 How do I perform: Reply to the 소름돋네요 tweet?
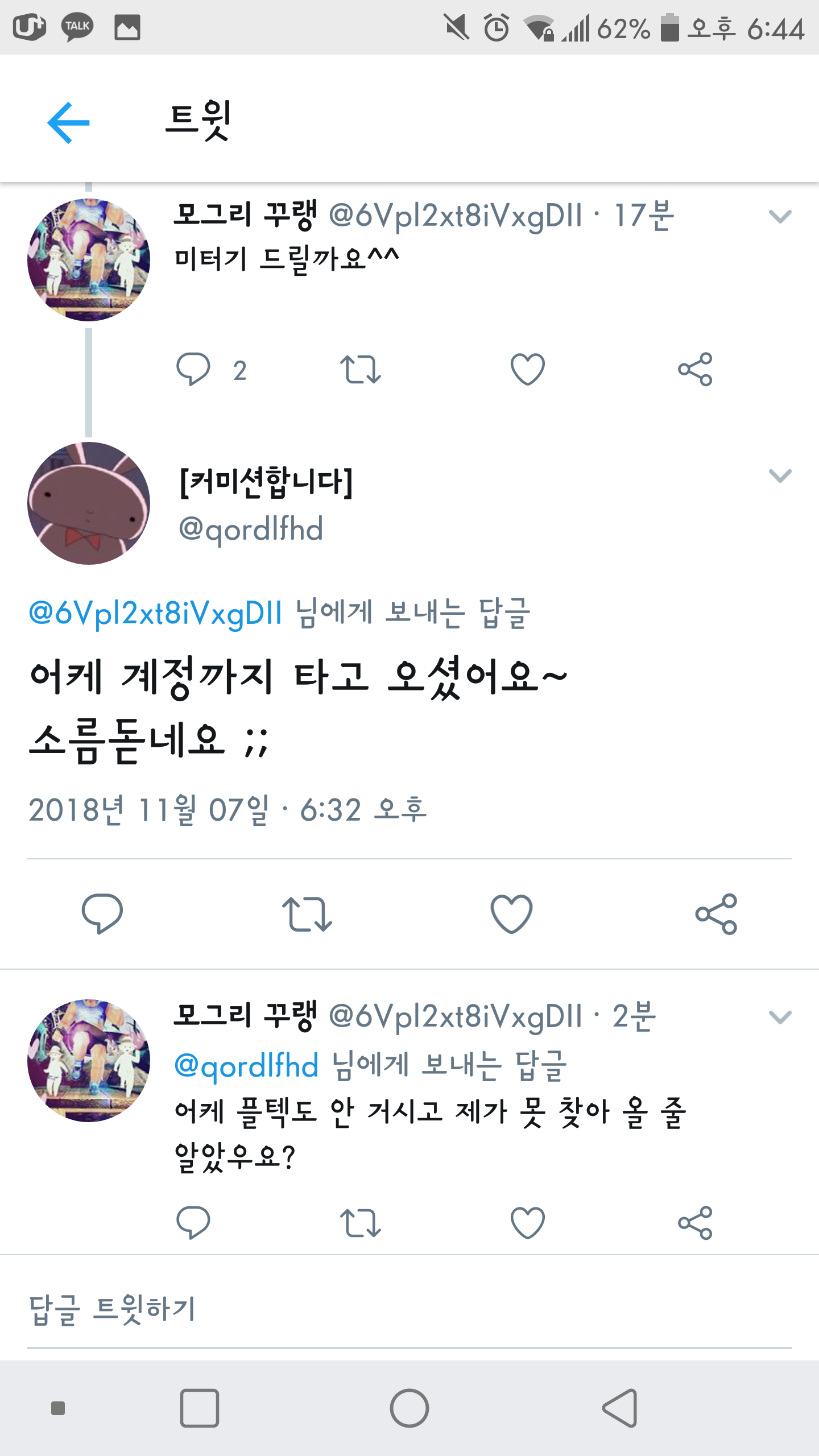(102, 914)
